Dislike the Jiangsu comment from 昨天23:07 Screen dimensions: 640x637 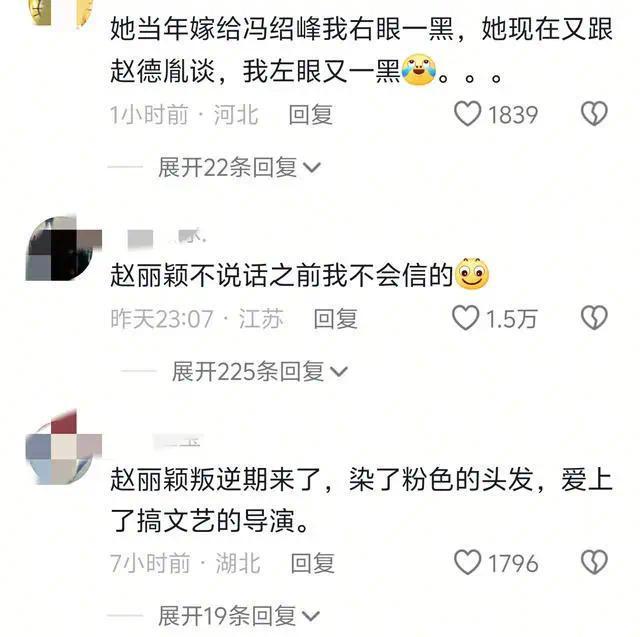pos(594,318)
